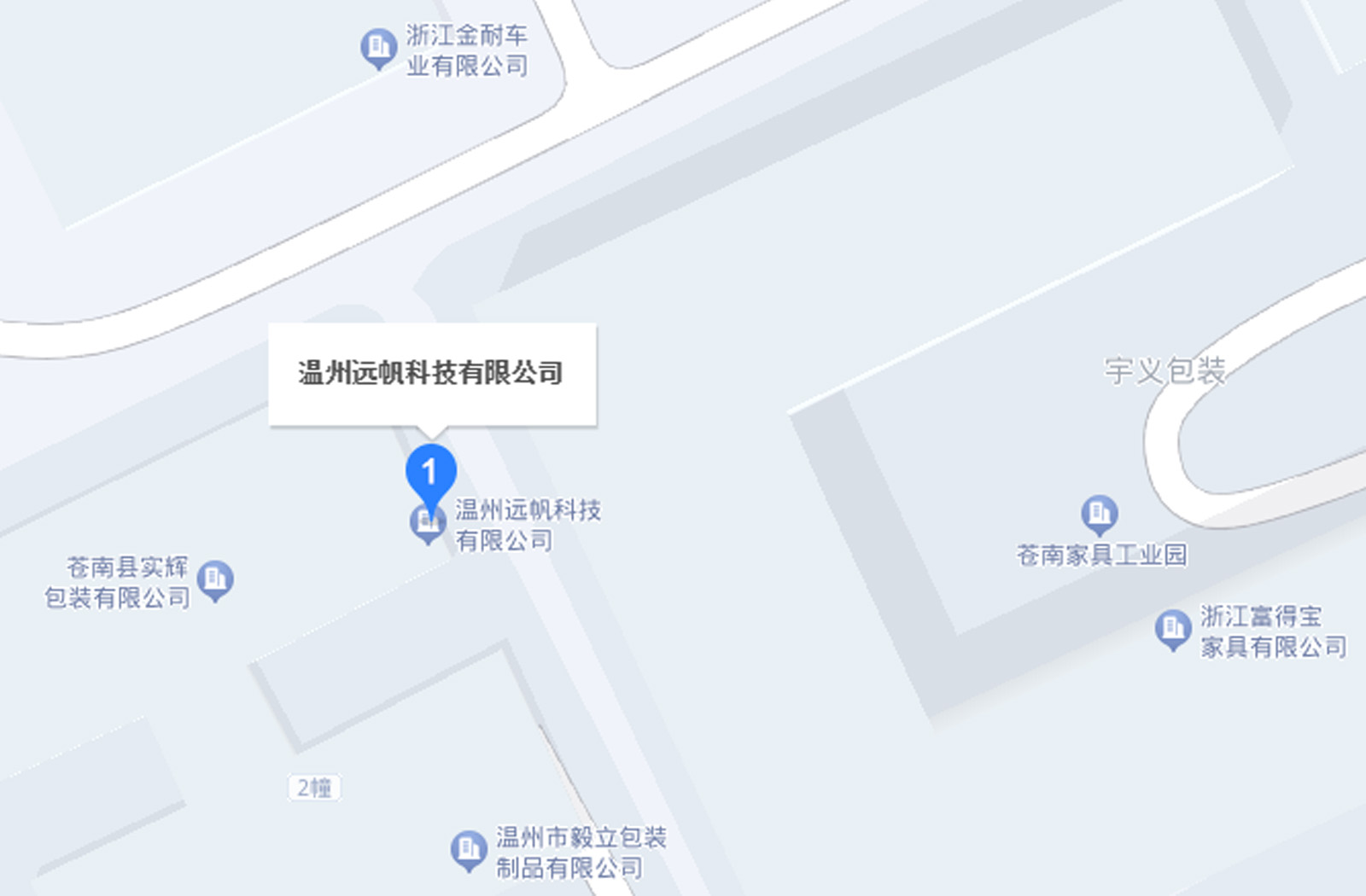Open the 苍南家具工业园 map marker
The width and height of the screenshot is (1366, 896).
(x=1099, y=514)
